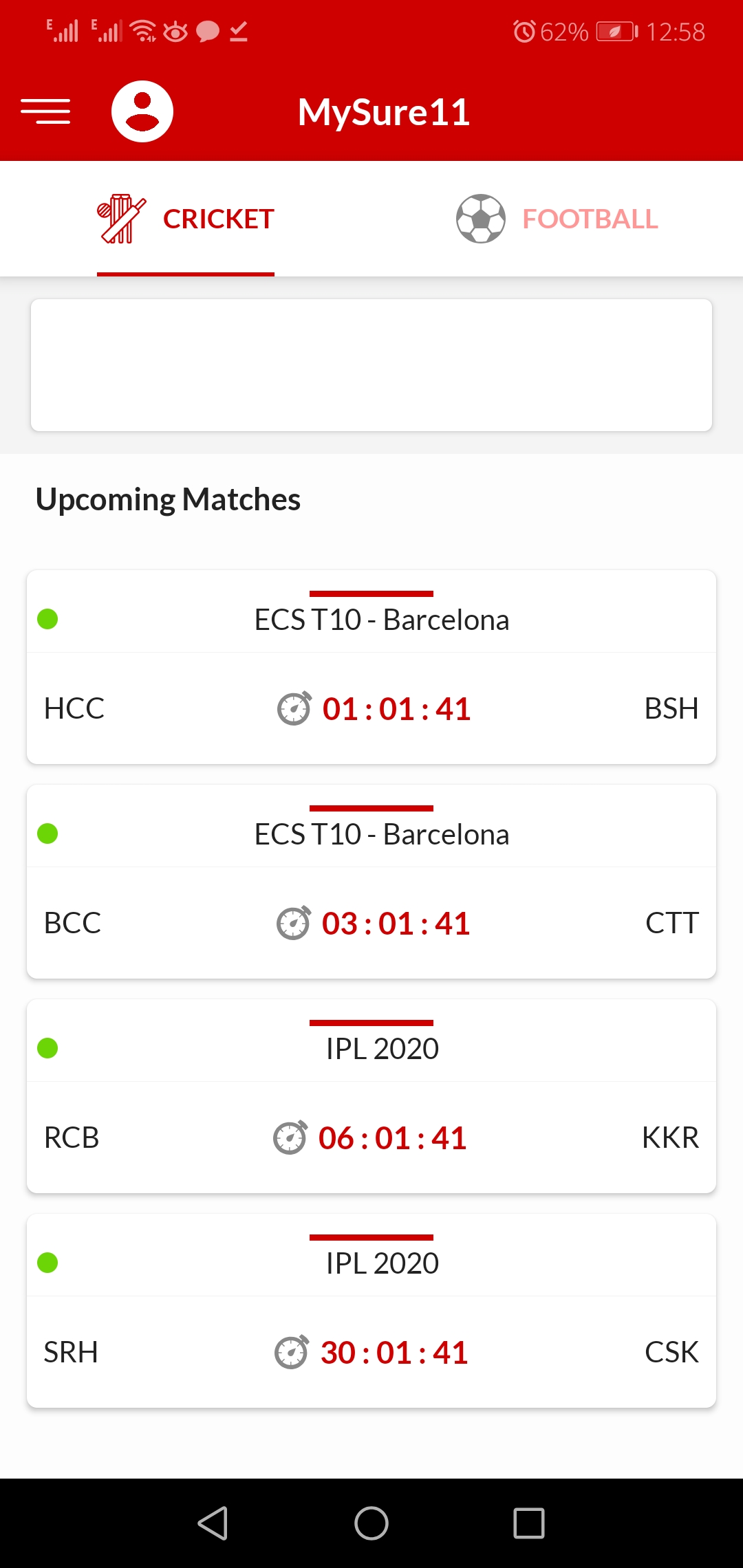Viewport: 743px width, 1568px height.
Task: Go back using the system back button
Action: coord(213,1523)
